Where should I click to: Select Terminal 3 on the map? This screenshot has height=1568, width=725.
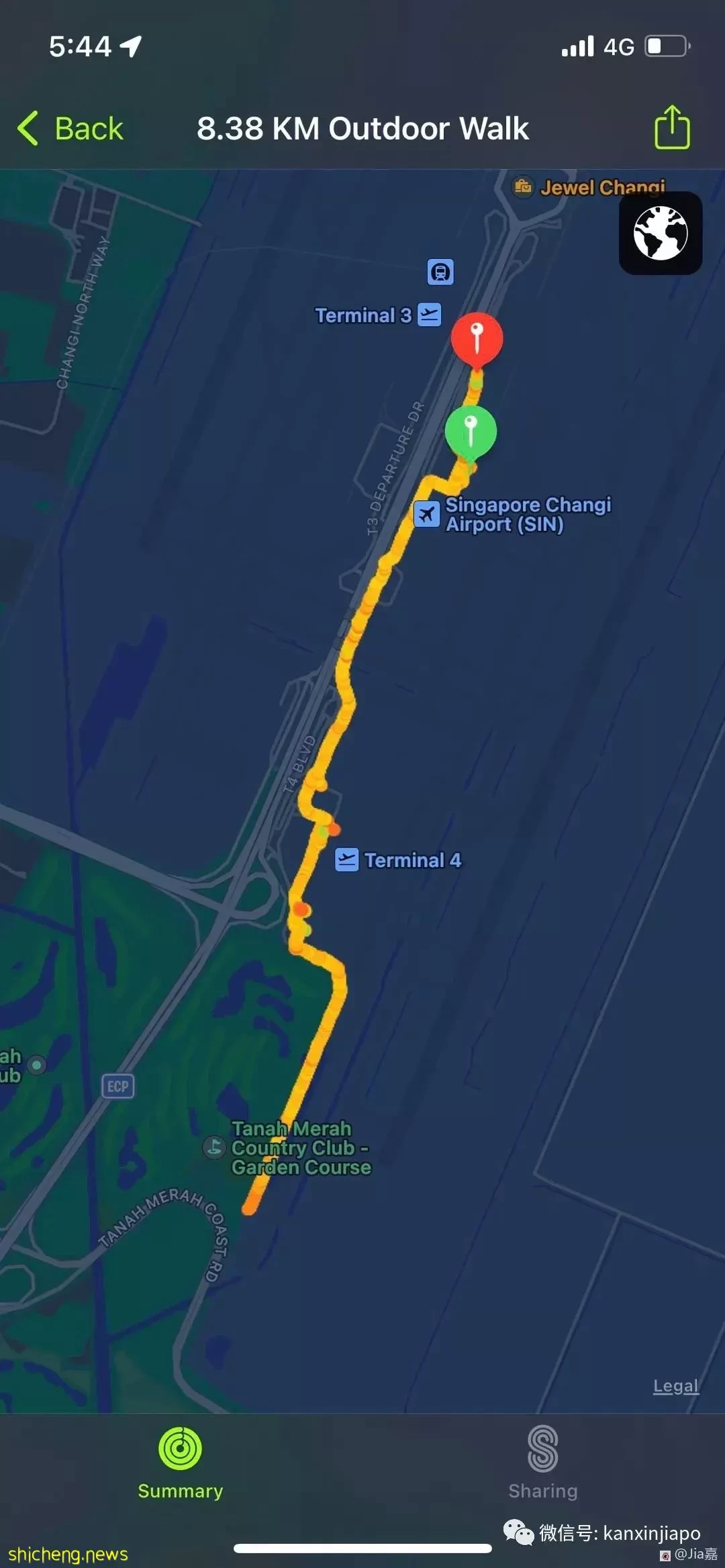[377, 315]
